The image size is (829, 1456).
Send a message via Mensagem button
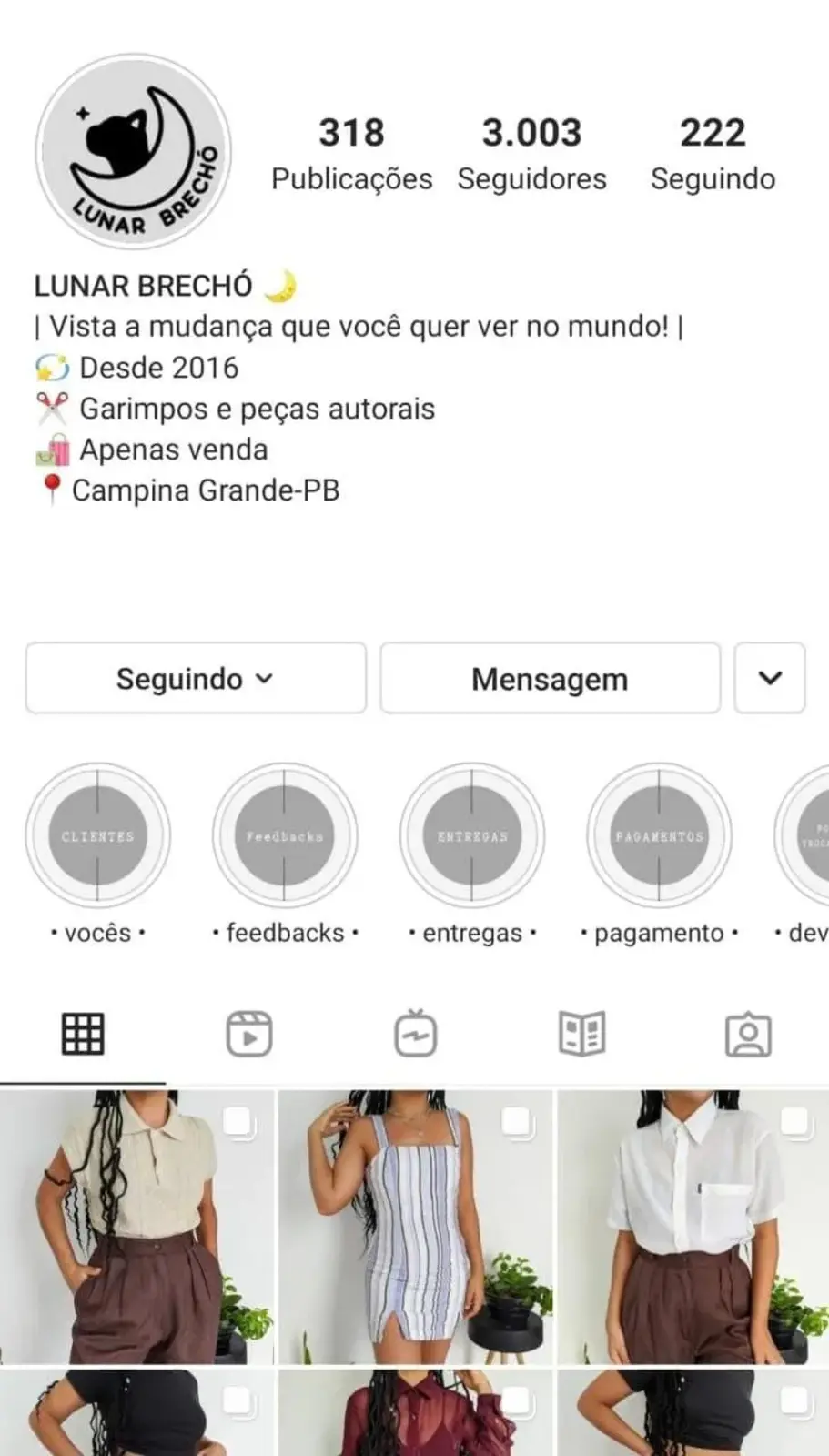(550, 679)
